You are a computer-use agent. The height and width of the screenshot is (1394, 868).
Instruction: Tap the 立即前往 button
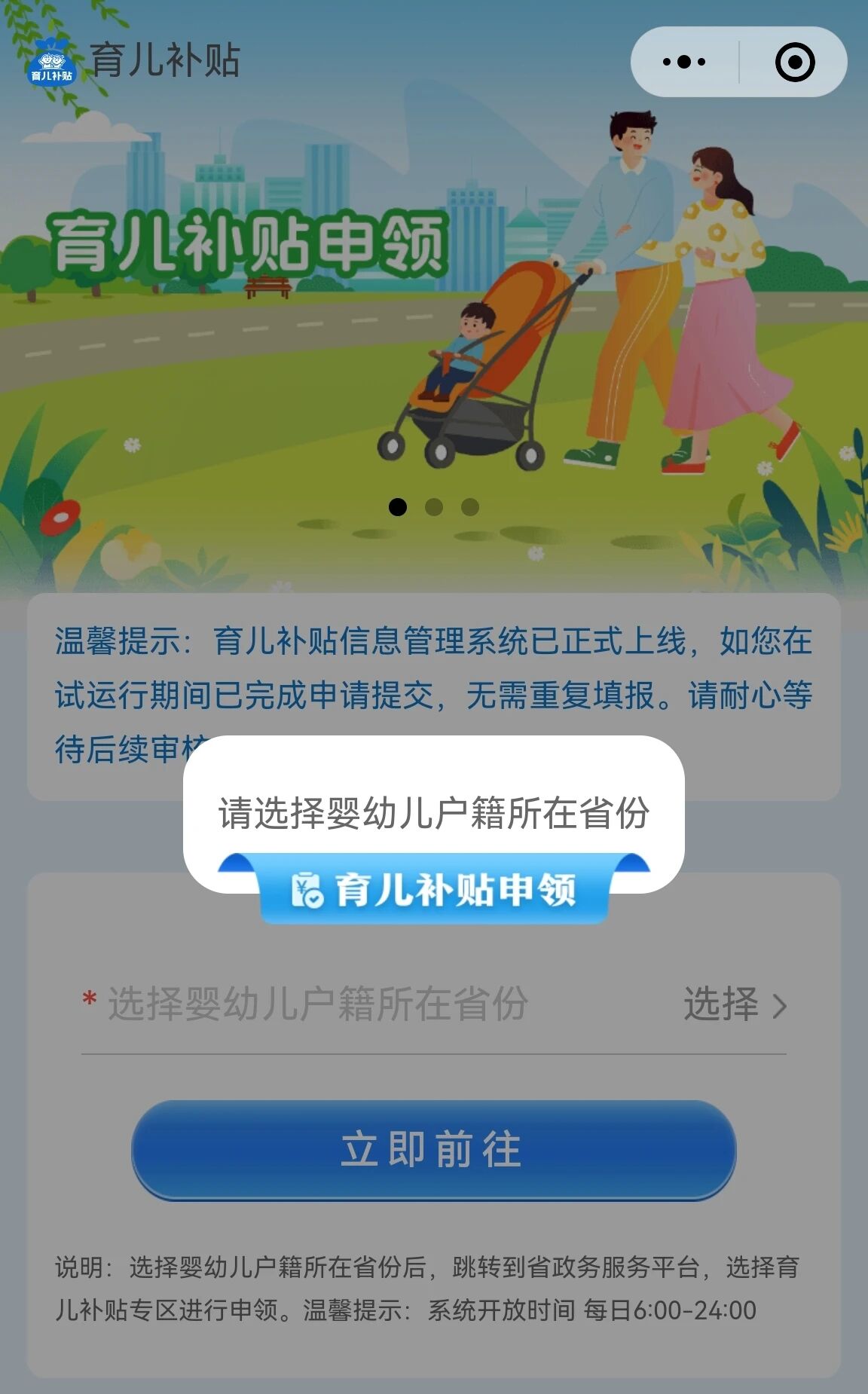[x=433, y=1149]
